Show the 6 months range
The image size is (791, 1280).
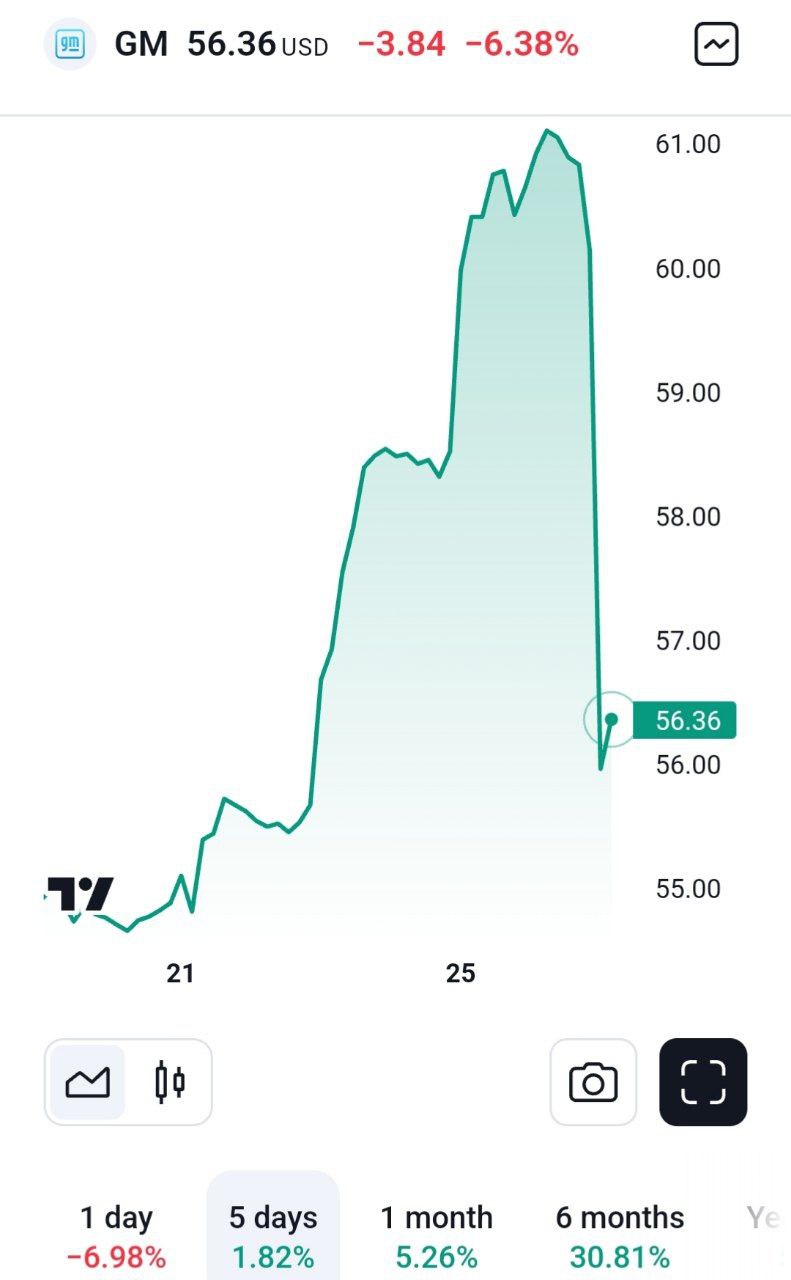click(620, 1234)
